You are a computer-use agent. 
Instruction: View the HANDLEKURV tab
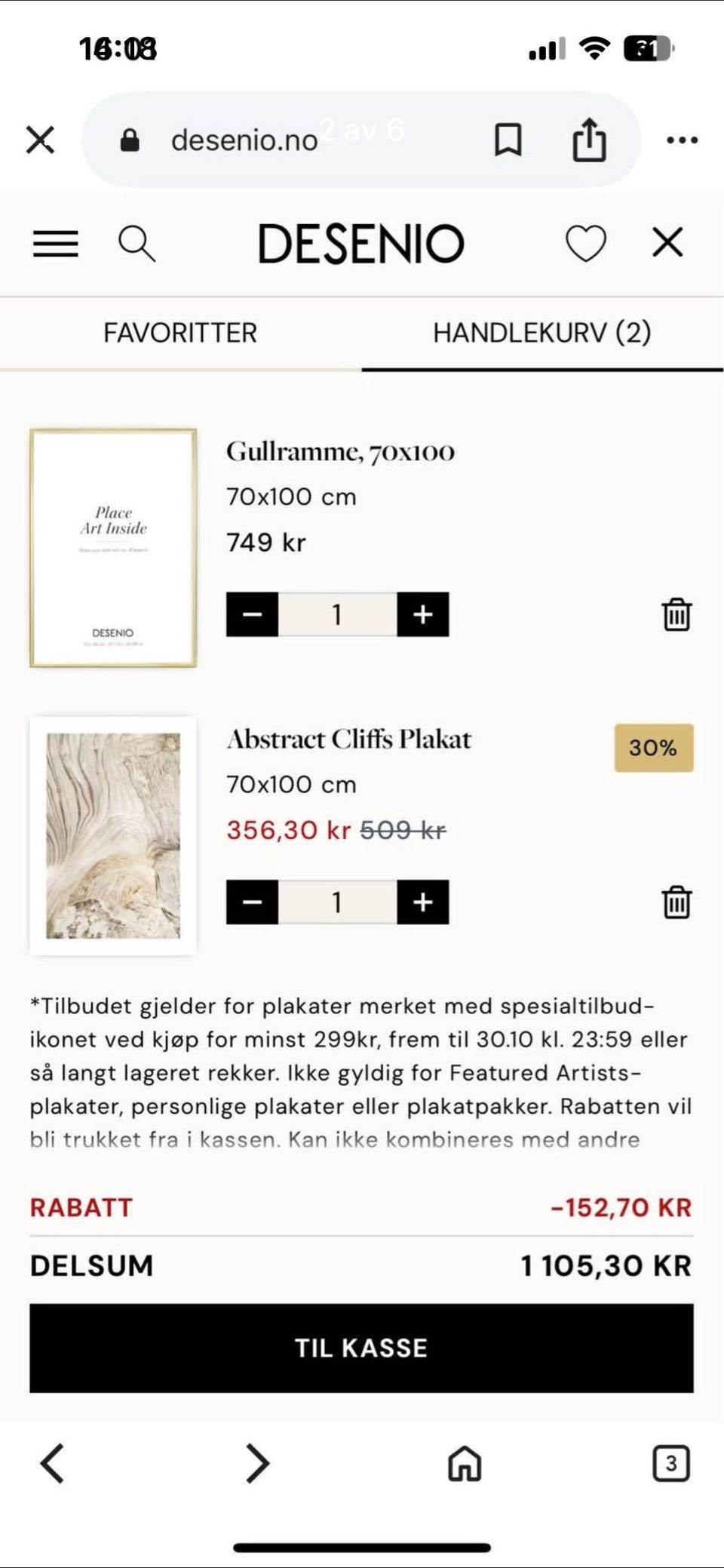coord(542,333)
